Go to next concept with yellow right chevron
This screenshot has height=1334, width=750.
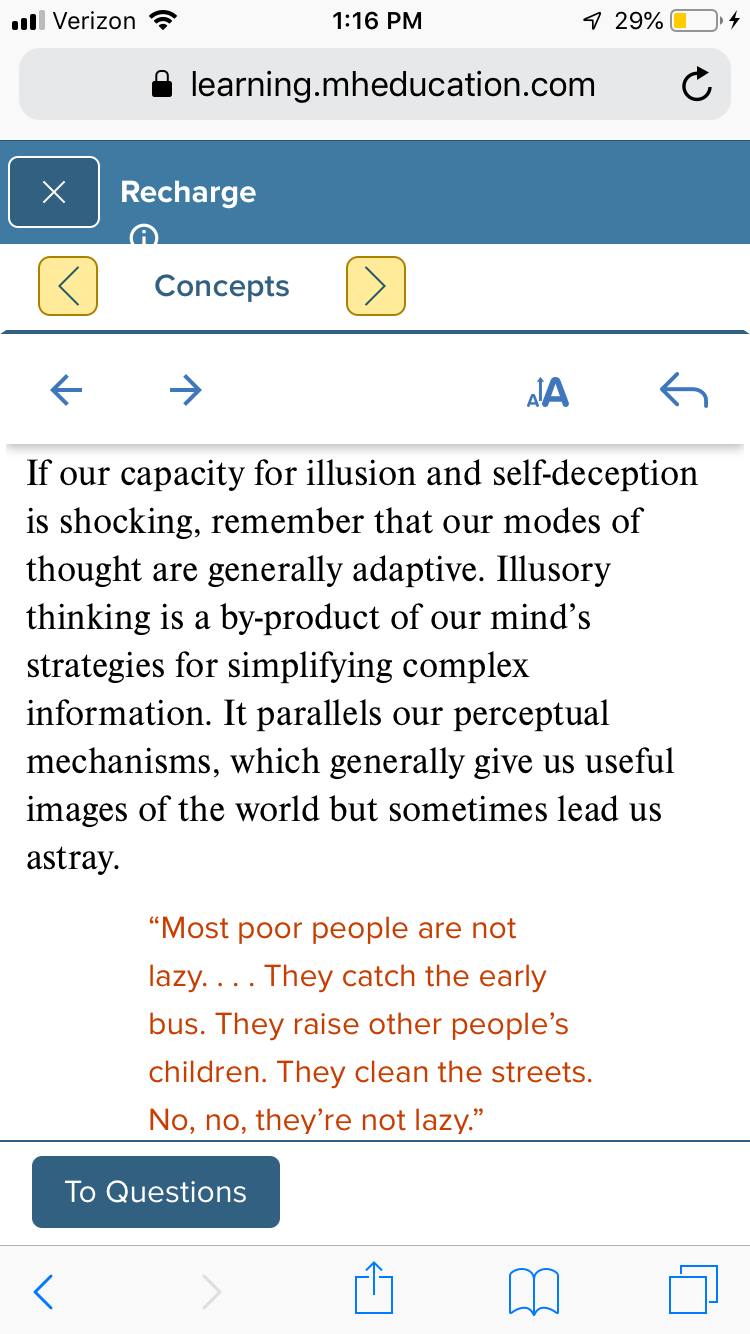[375, 286]
